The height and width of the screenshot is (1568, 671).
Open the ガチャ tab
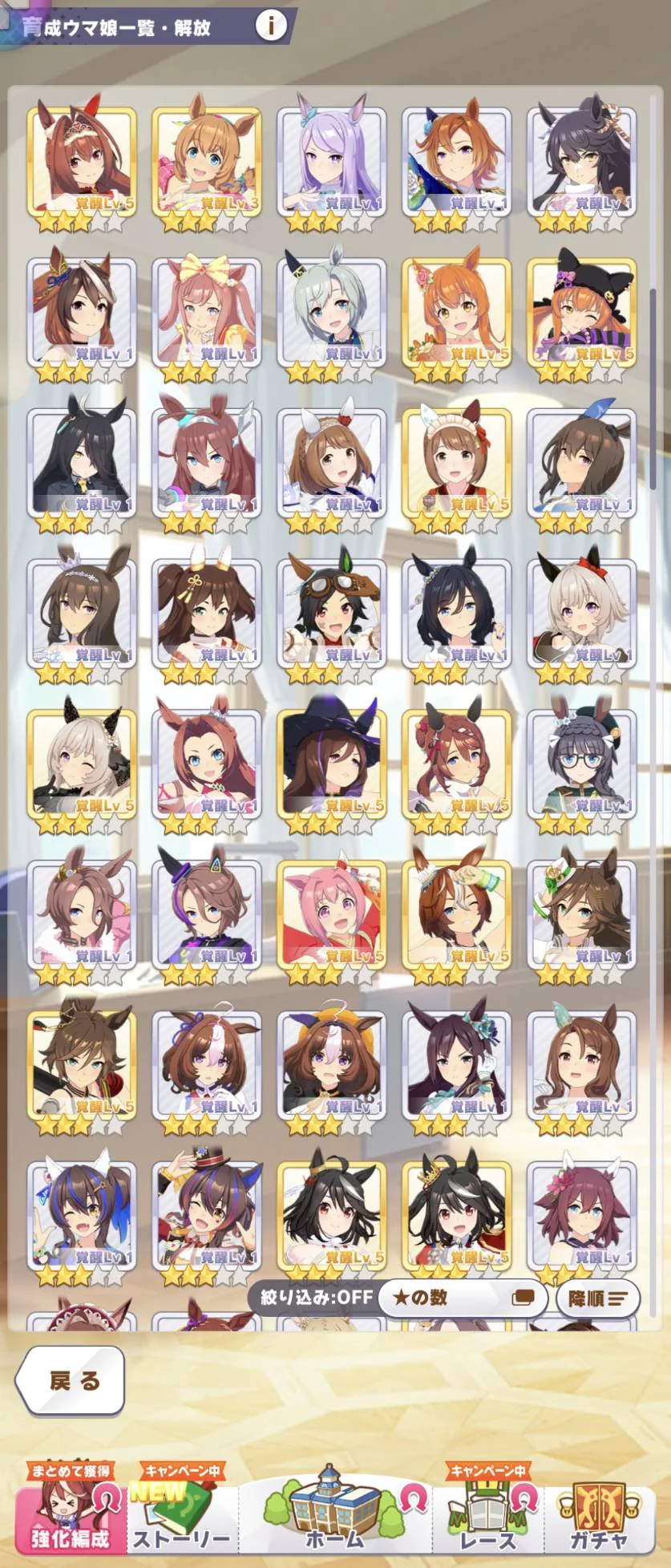[598, 1517]
